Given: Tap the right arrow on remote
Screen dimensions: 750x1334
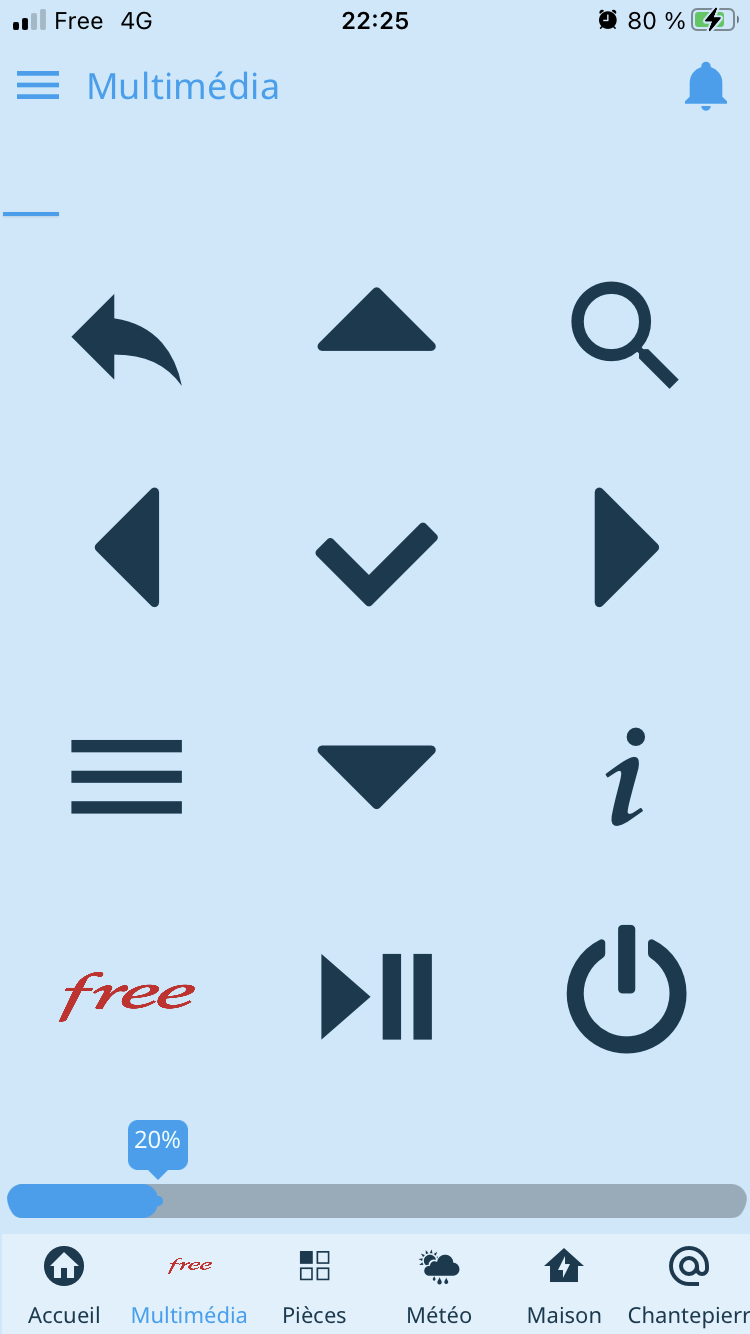Looking at the screenshot, I should [625, 547].
